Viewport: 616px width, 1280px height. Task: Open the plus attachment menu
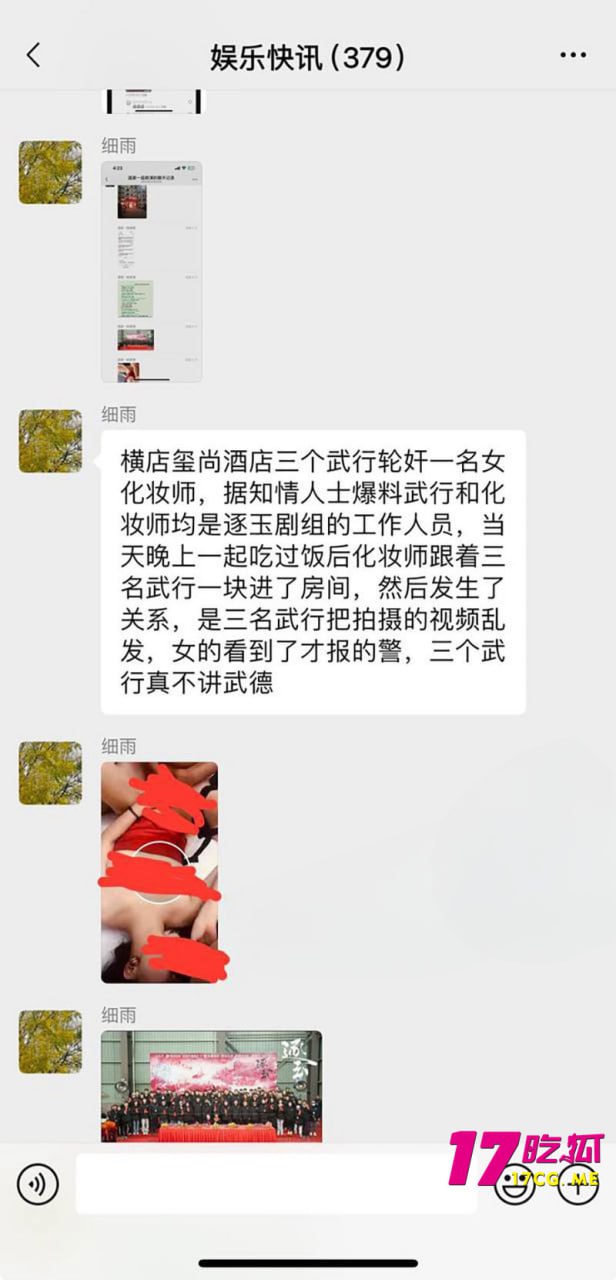point(579,1185)
